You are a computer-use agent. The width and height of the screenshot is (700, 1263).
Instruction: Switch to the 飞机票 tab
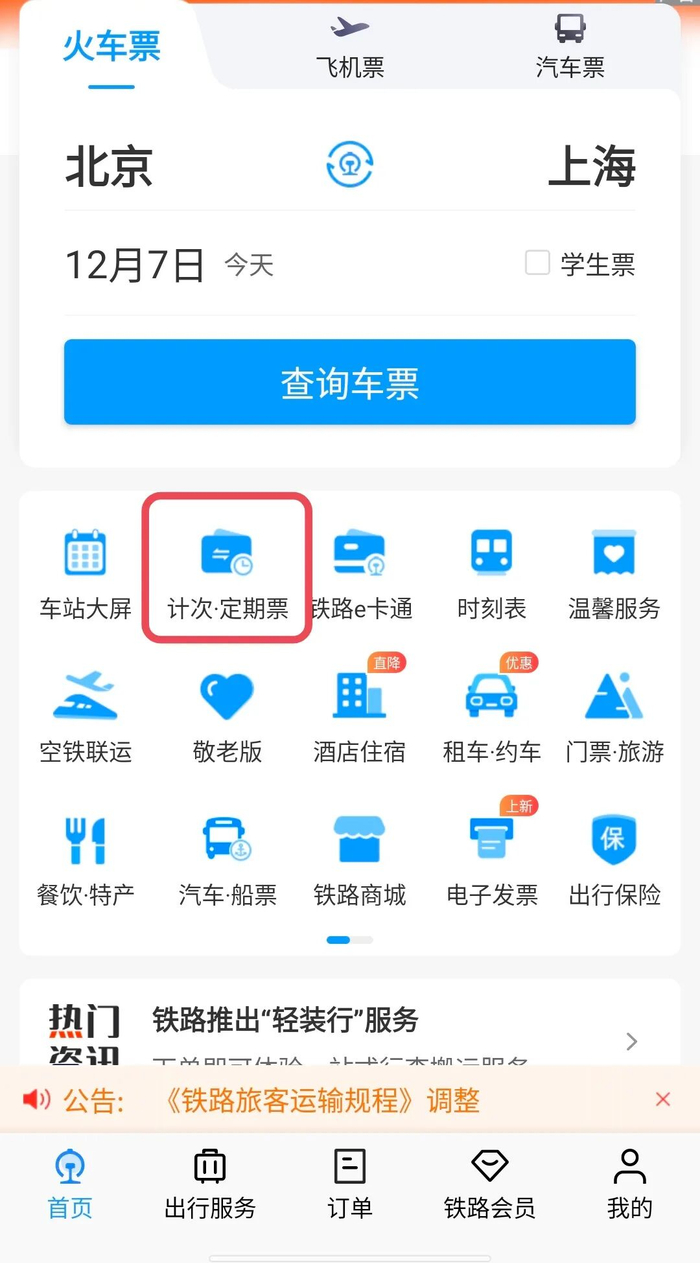tap(349, 46)
